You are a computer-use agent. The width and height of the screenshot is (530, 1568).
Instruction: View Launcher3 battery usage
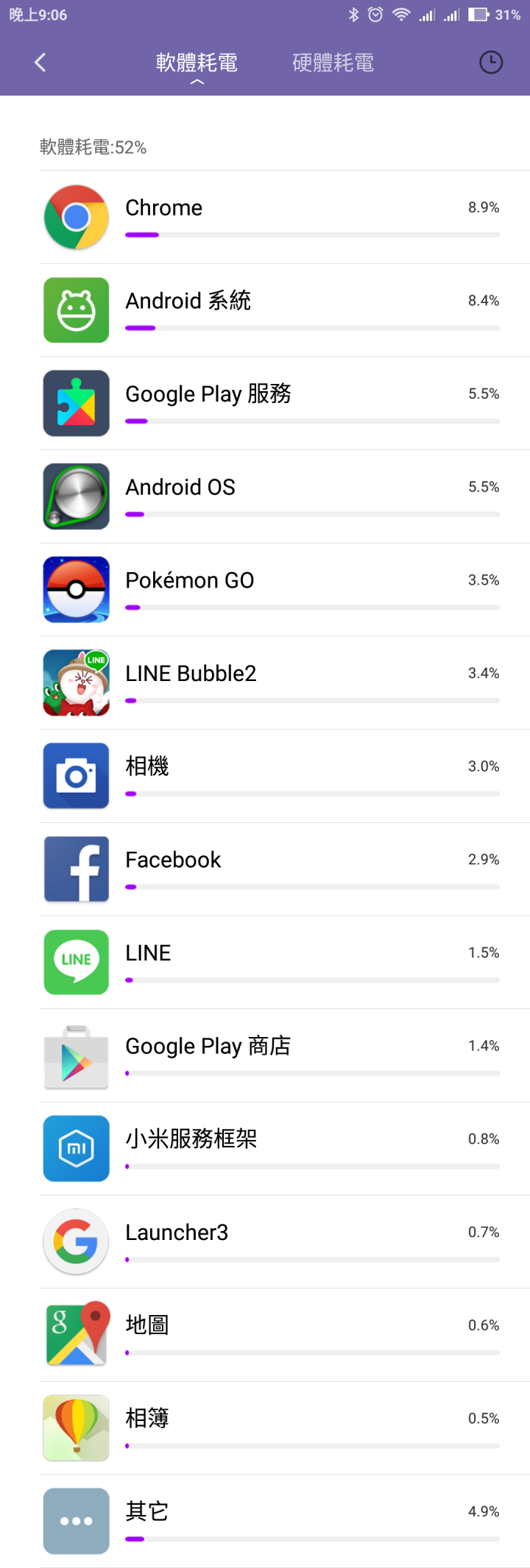pyautogui.click(x=284, y=1242)
